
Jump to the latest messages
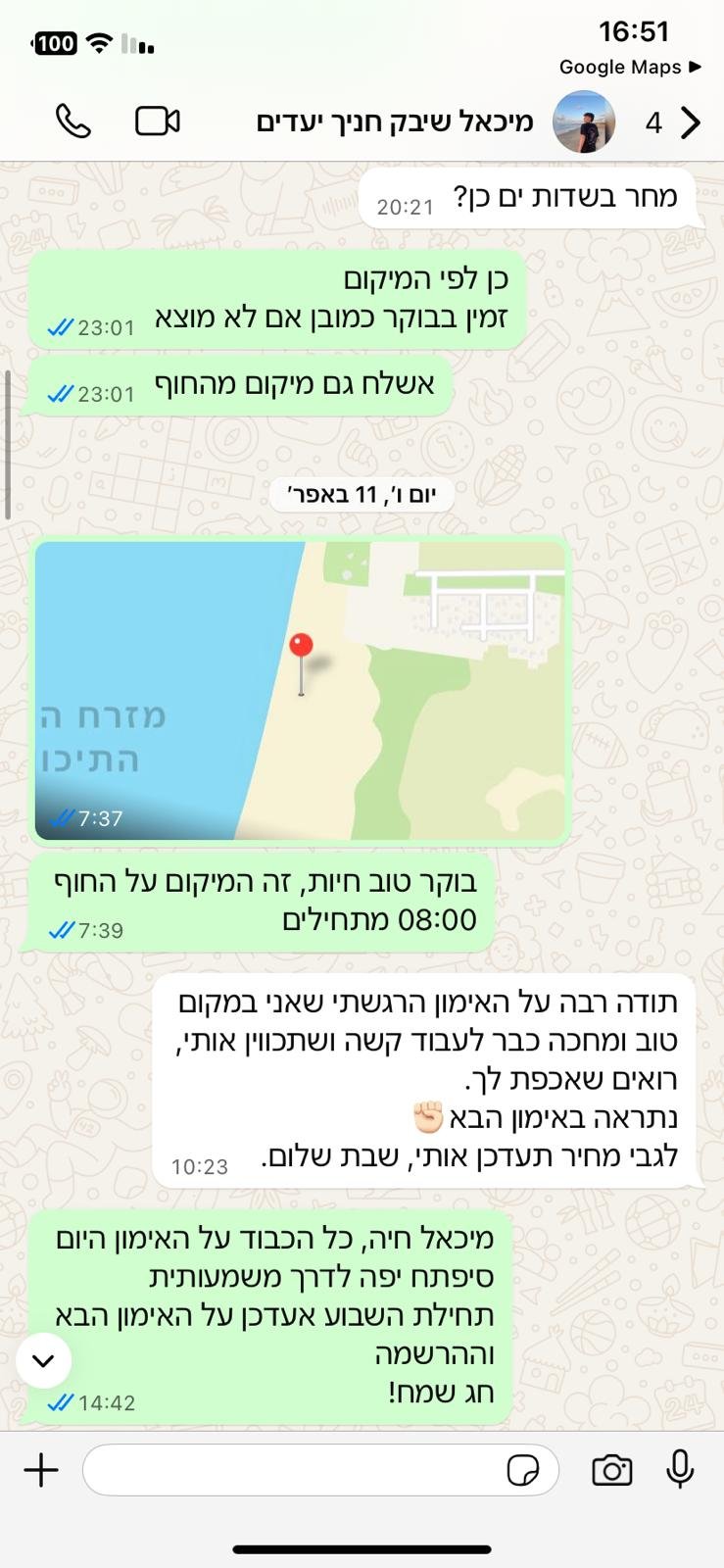(44, 1360)
